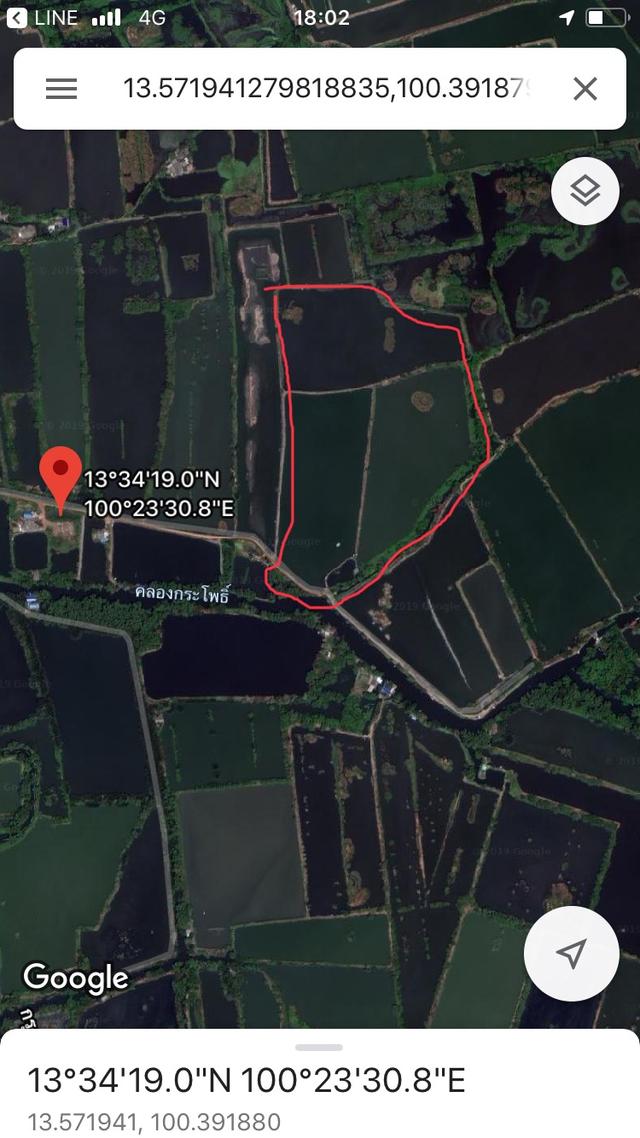
Task: Open the hamburger menu
Action: click(61, 89)
